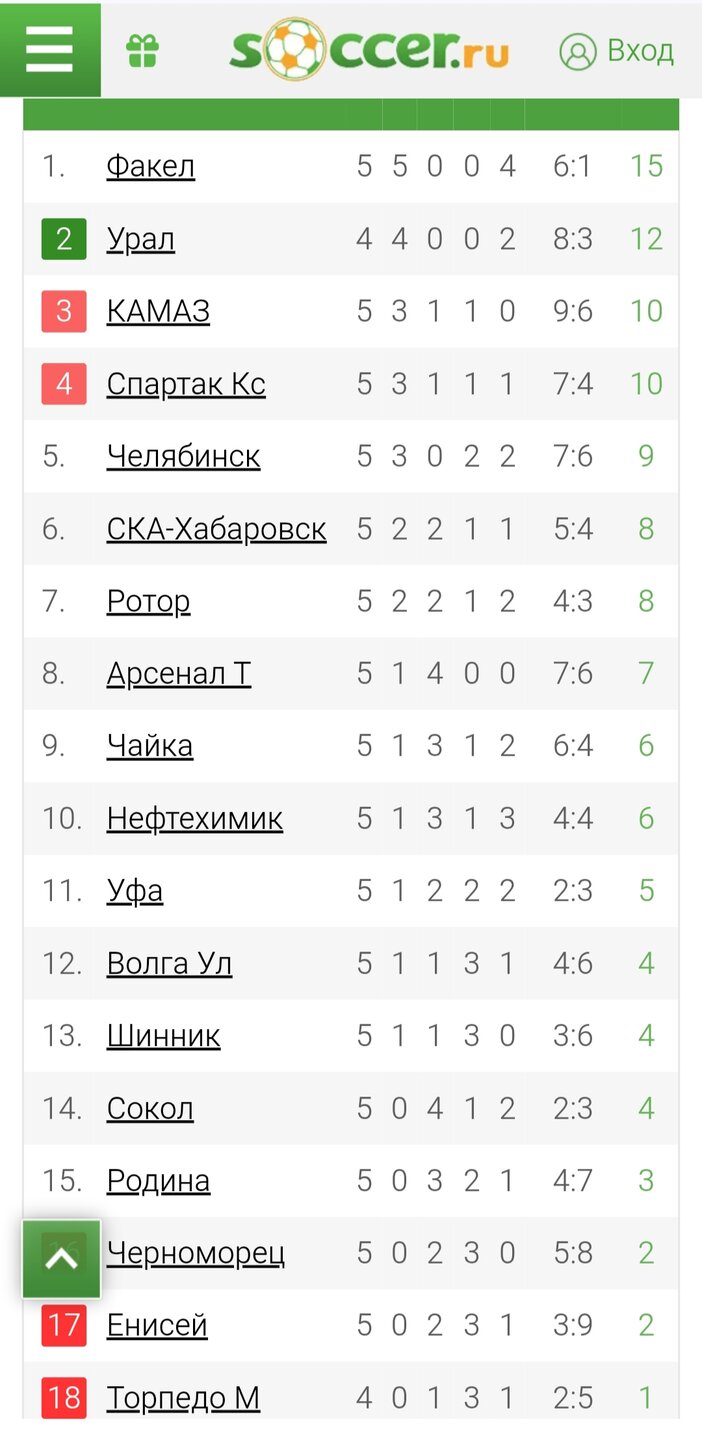
Task: Open the Урал team link
Action: tap(141, 239)
